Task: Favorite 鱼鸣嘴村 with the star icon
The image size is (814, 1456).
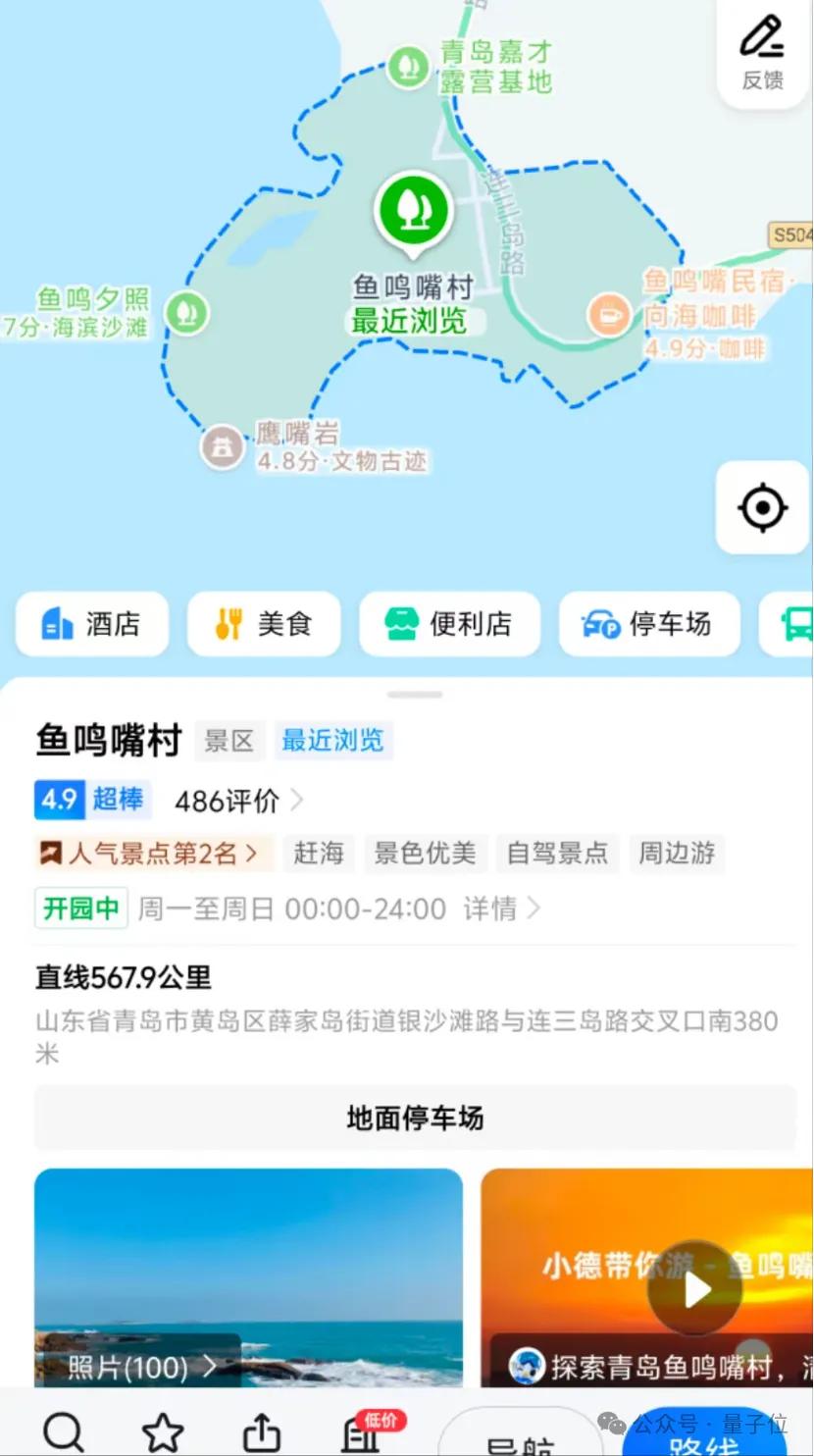Action: [x=163, y=1430]
